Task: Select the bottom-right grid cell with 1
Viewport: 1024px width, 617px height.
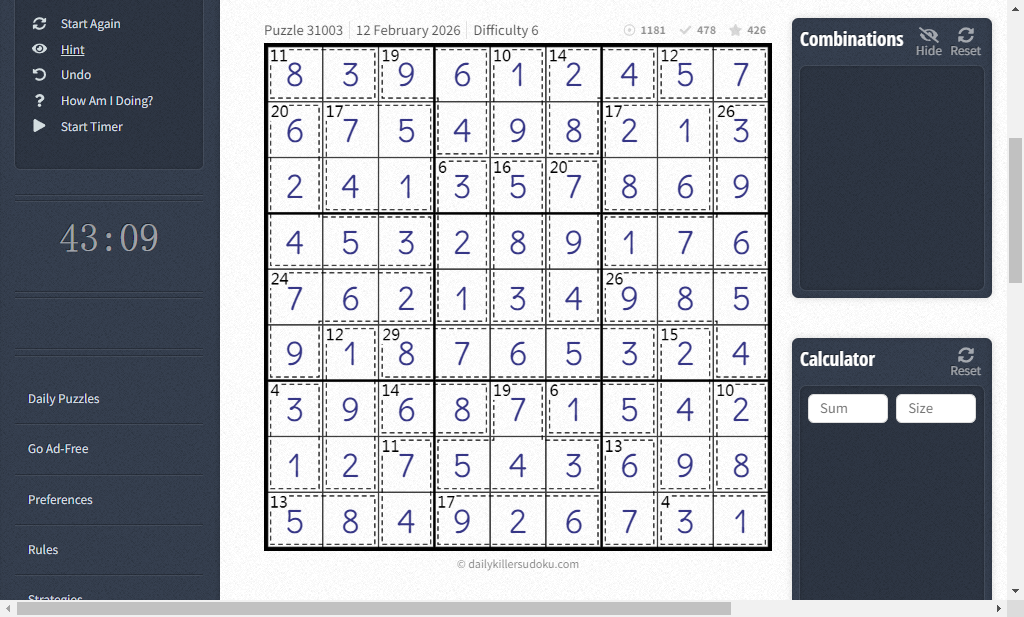Action: coord(741,521)
